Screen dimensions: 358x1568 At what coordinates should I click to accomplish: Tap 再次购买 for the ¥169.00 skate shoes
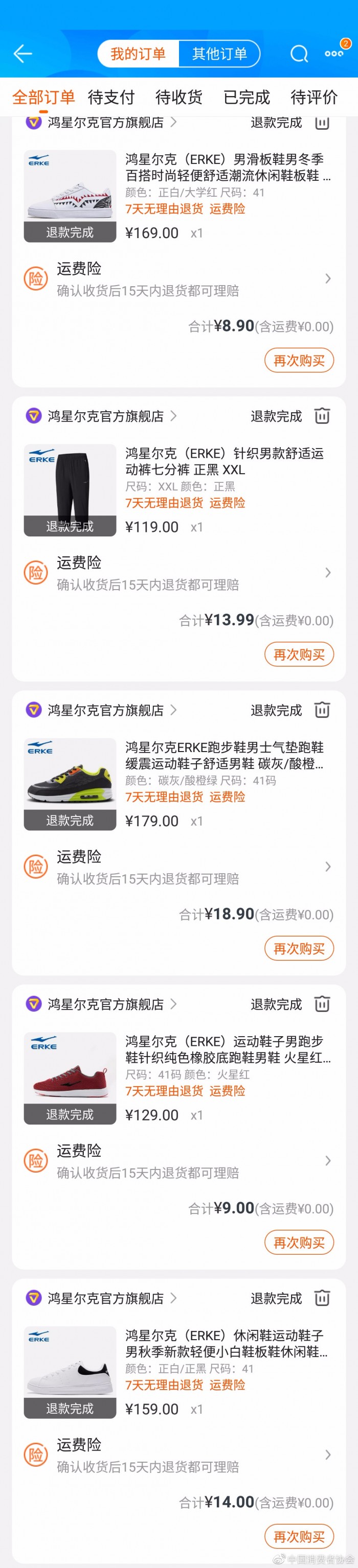pyautogui.click(x=299, y=360)
